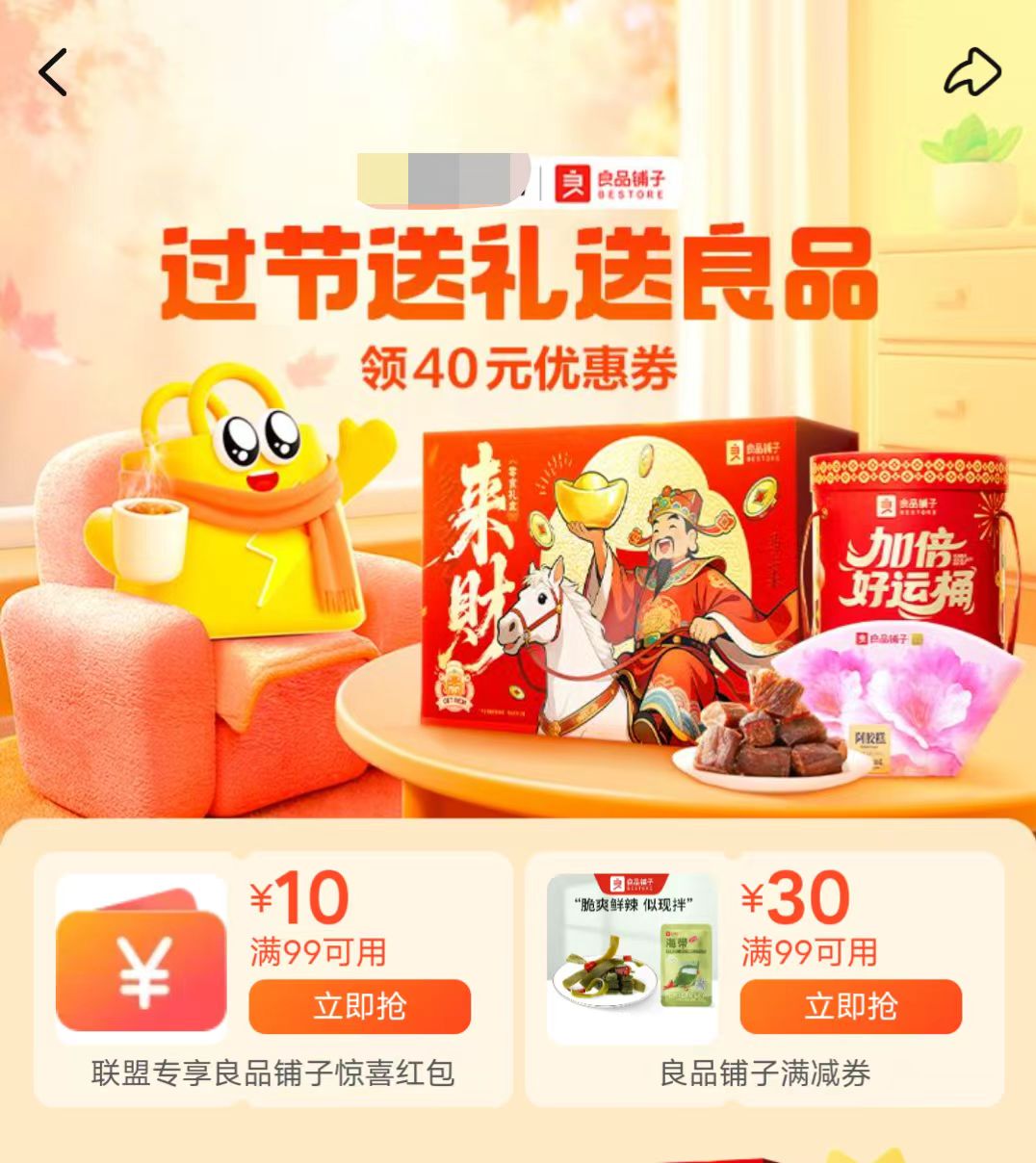The width and height of the screenshot is (1036, 1163).
Task: Open the 良品铺子满减券 product image
Action: click(x=632, y=959)
